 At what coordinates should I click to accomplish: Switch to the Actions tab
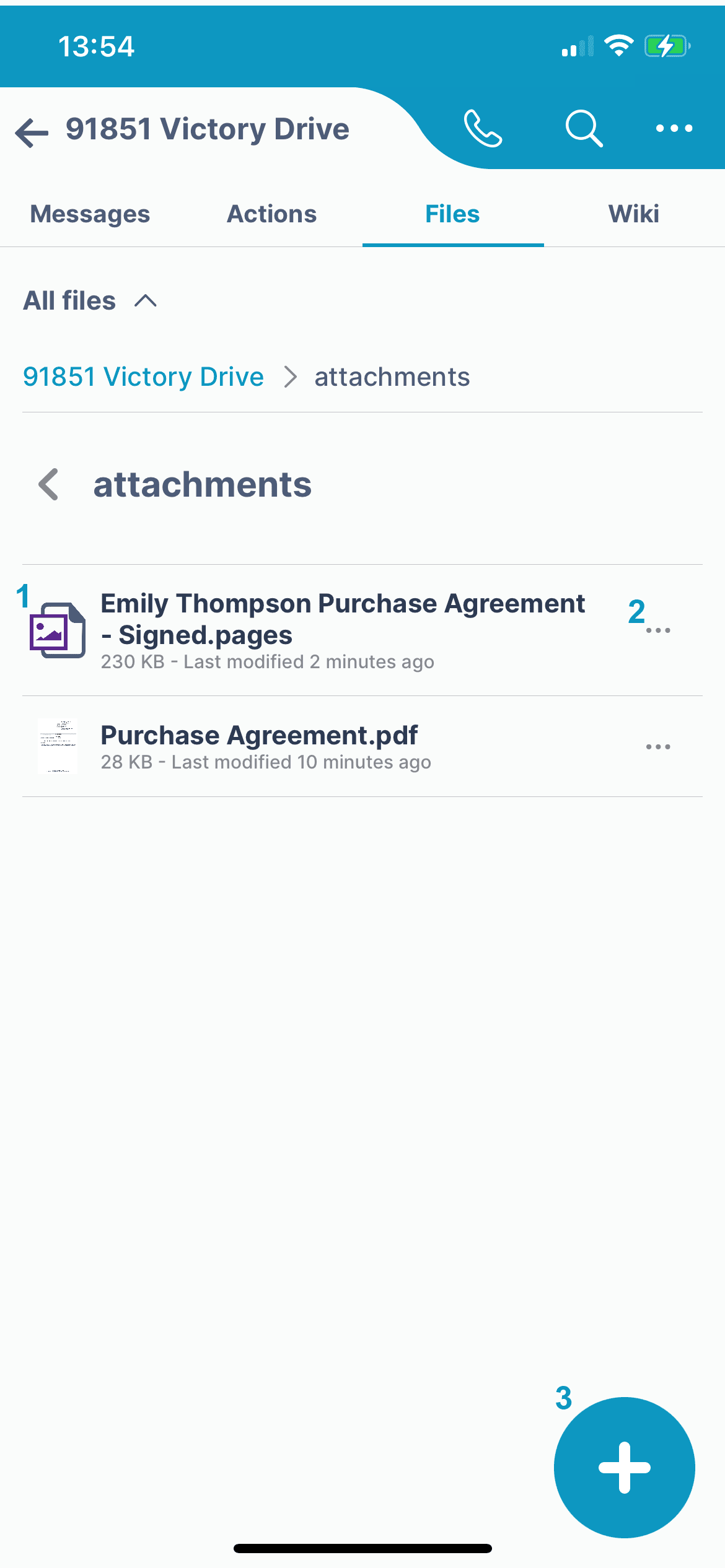point(271,214)
